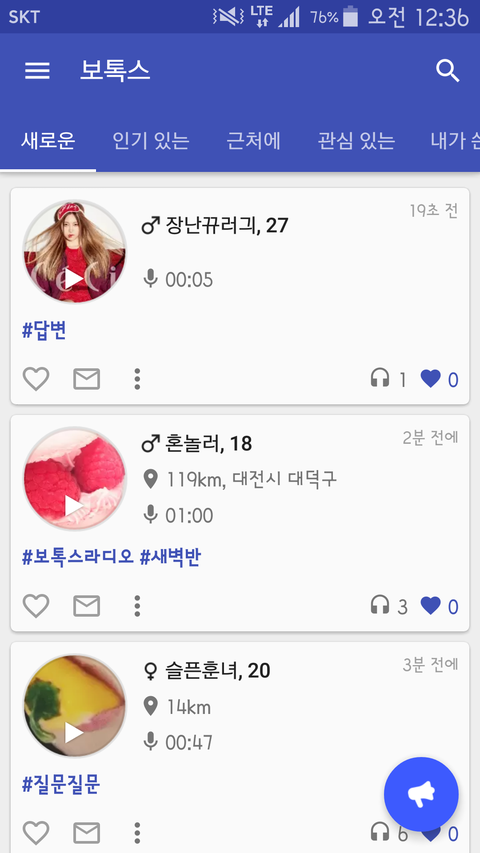The image size is (480, 853).
Task: Switch to the 인기 있는 tab
Action: click(x=151, y=141)
